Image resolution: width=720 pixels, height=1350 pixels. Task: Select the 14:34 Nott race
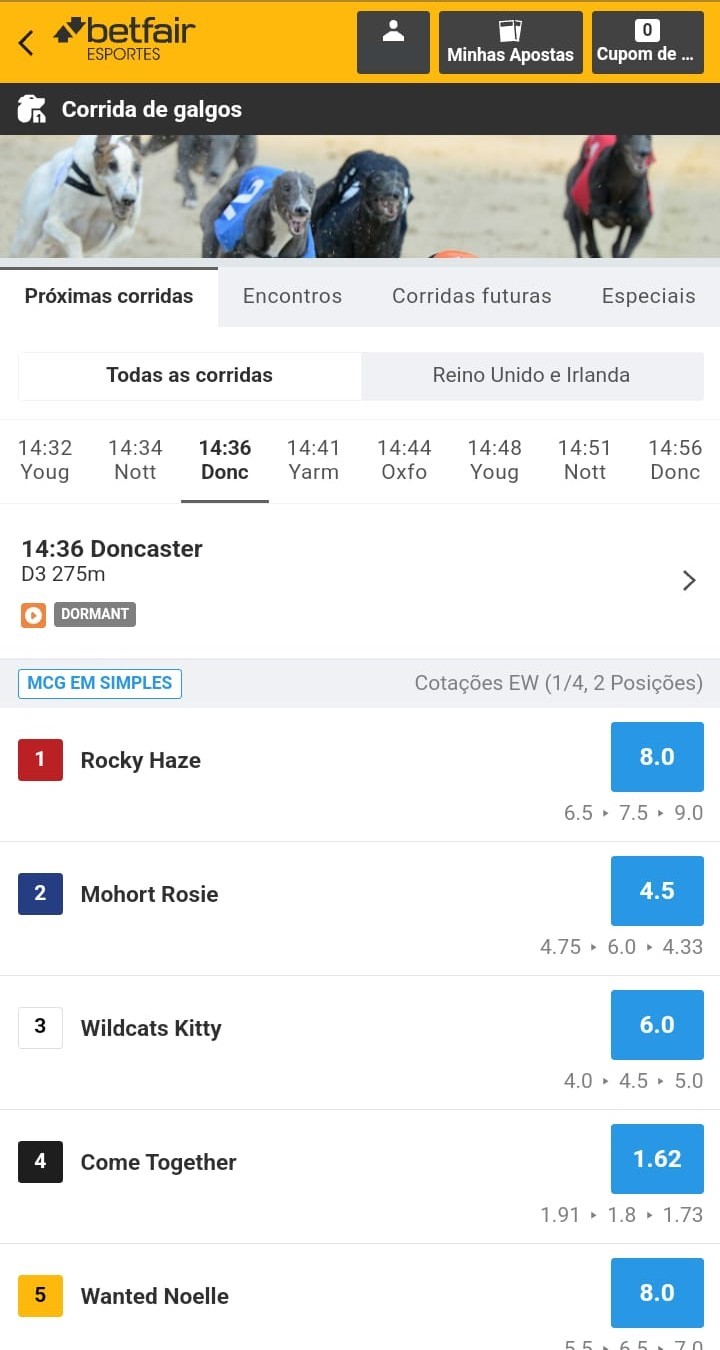point(135,460)
